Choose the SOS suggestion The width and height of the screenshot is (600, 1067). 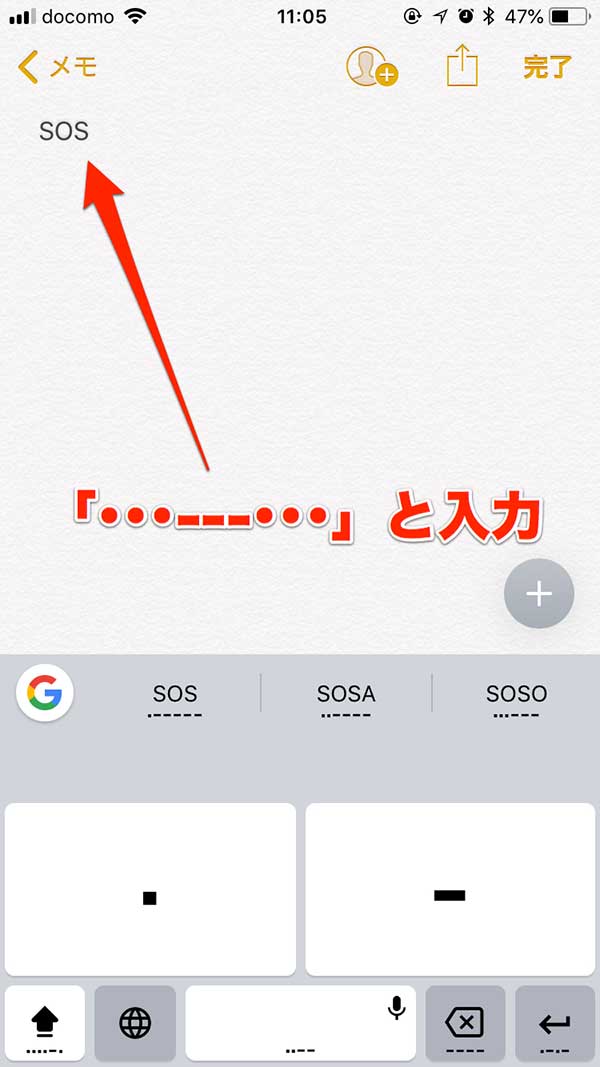175,698
